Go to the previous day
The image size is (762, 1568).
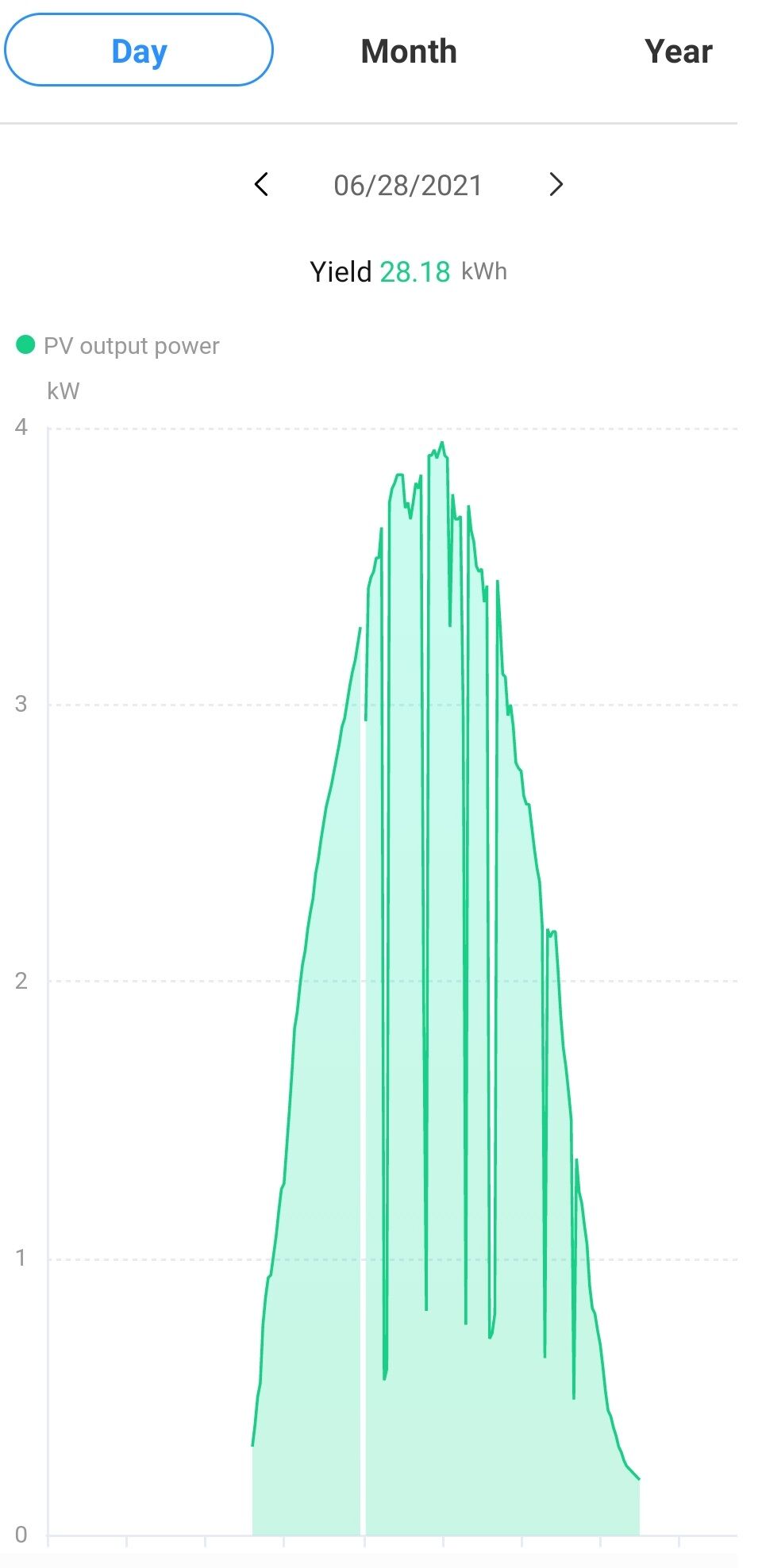pos(261,185)
